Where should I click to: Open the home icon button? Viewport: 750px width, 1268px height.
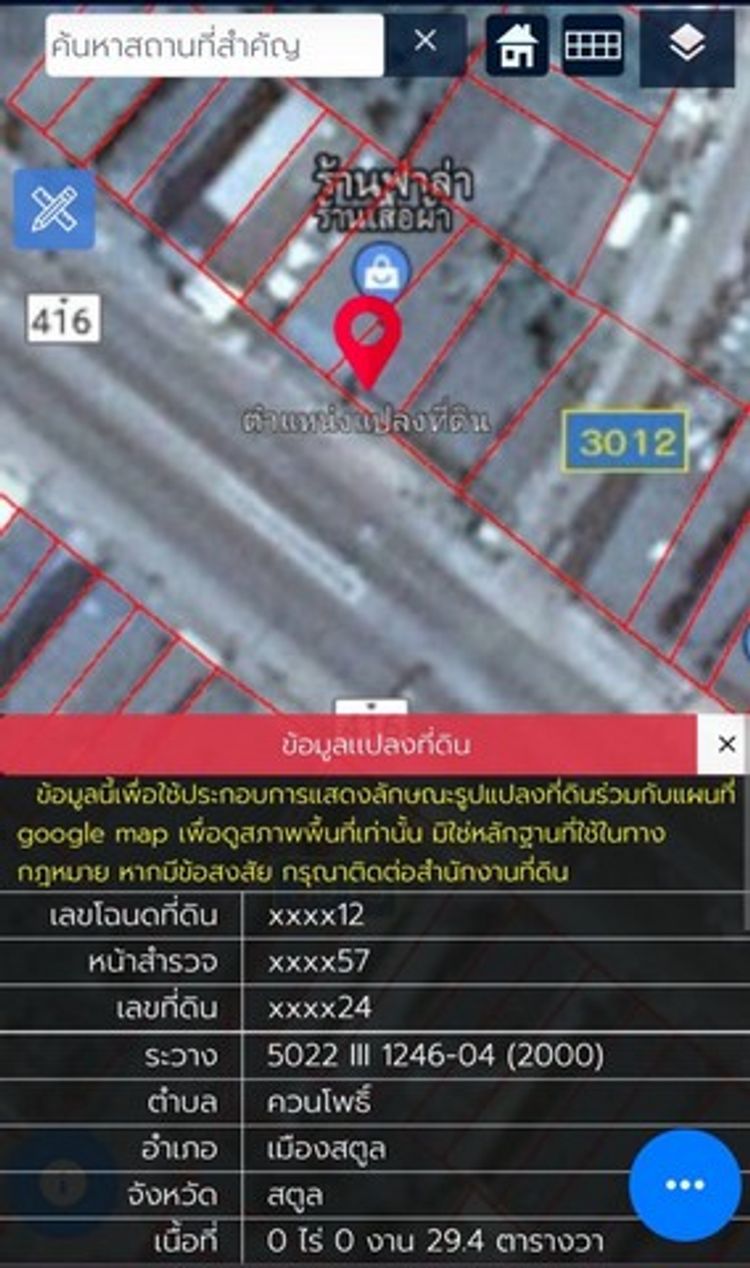point(517,45)
